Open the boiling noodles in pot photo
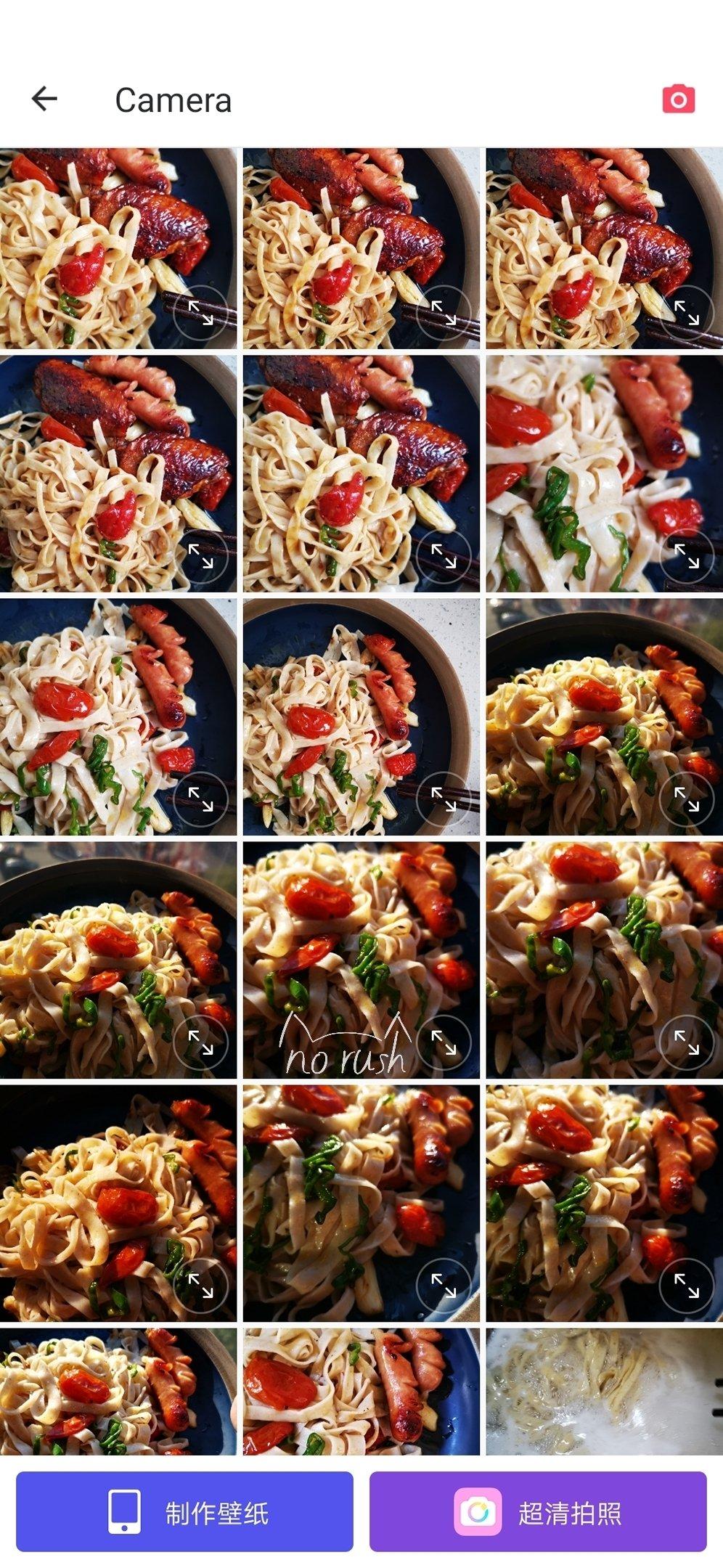 [605, 1392]
